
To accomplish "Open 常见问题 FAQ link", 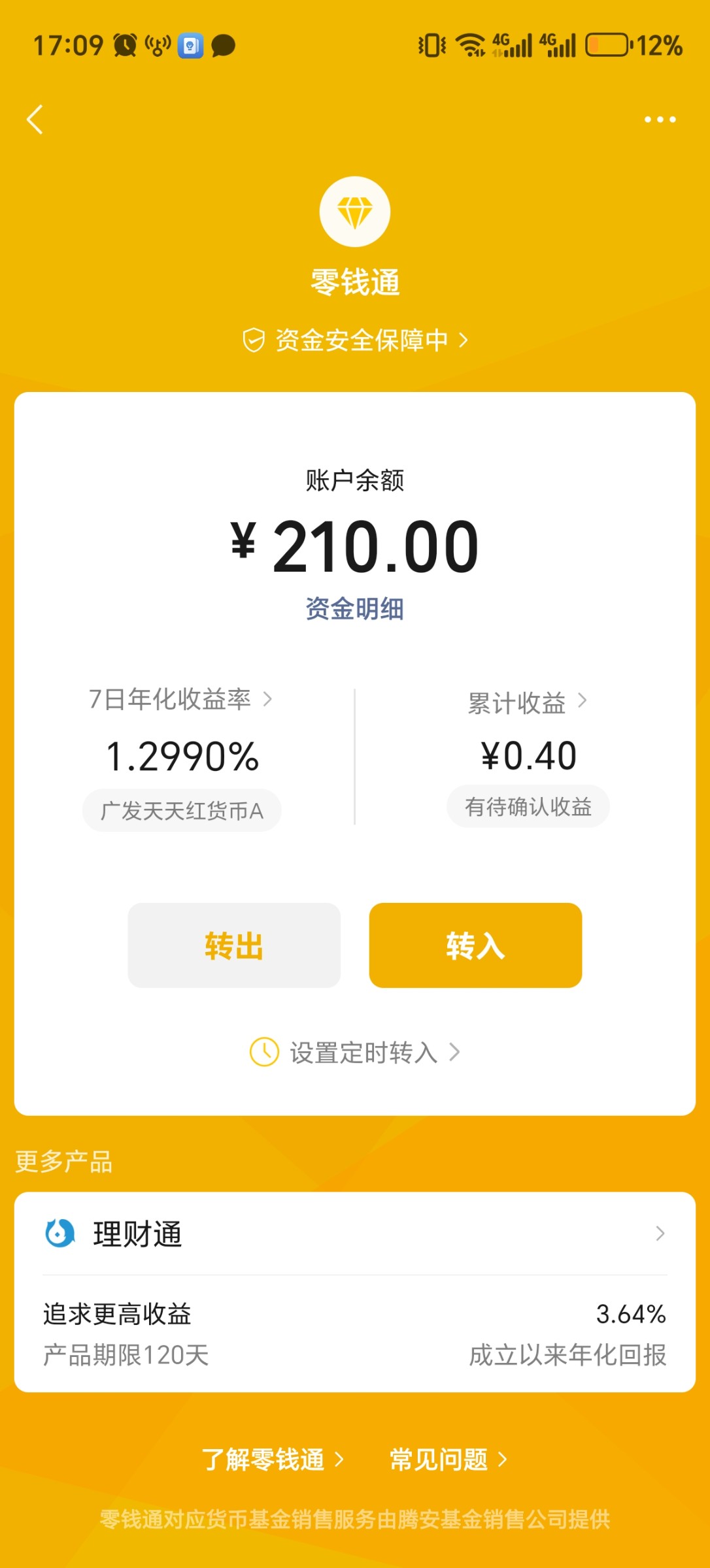I will tap(448, 1460).
